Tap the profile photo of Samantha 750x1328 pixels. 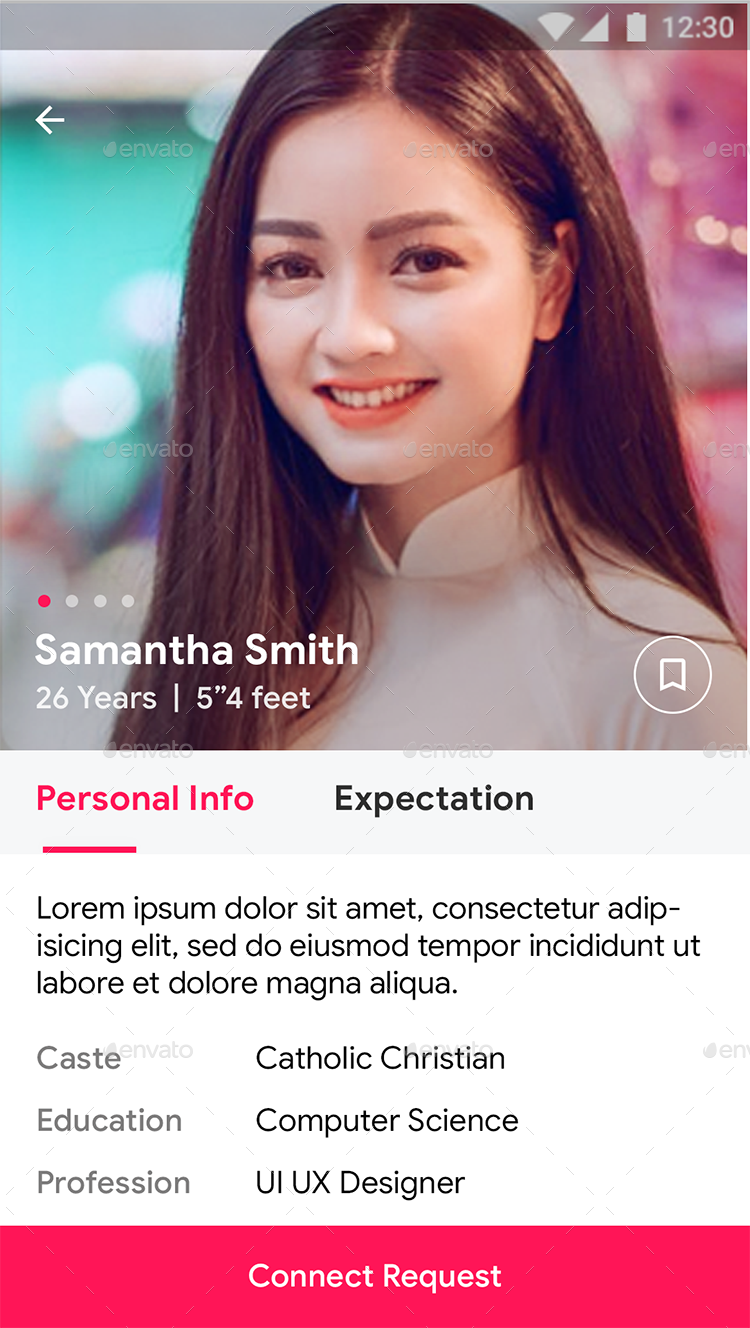tap(375, 330)
